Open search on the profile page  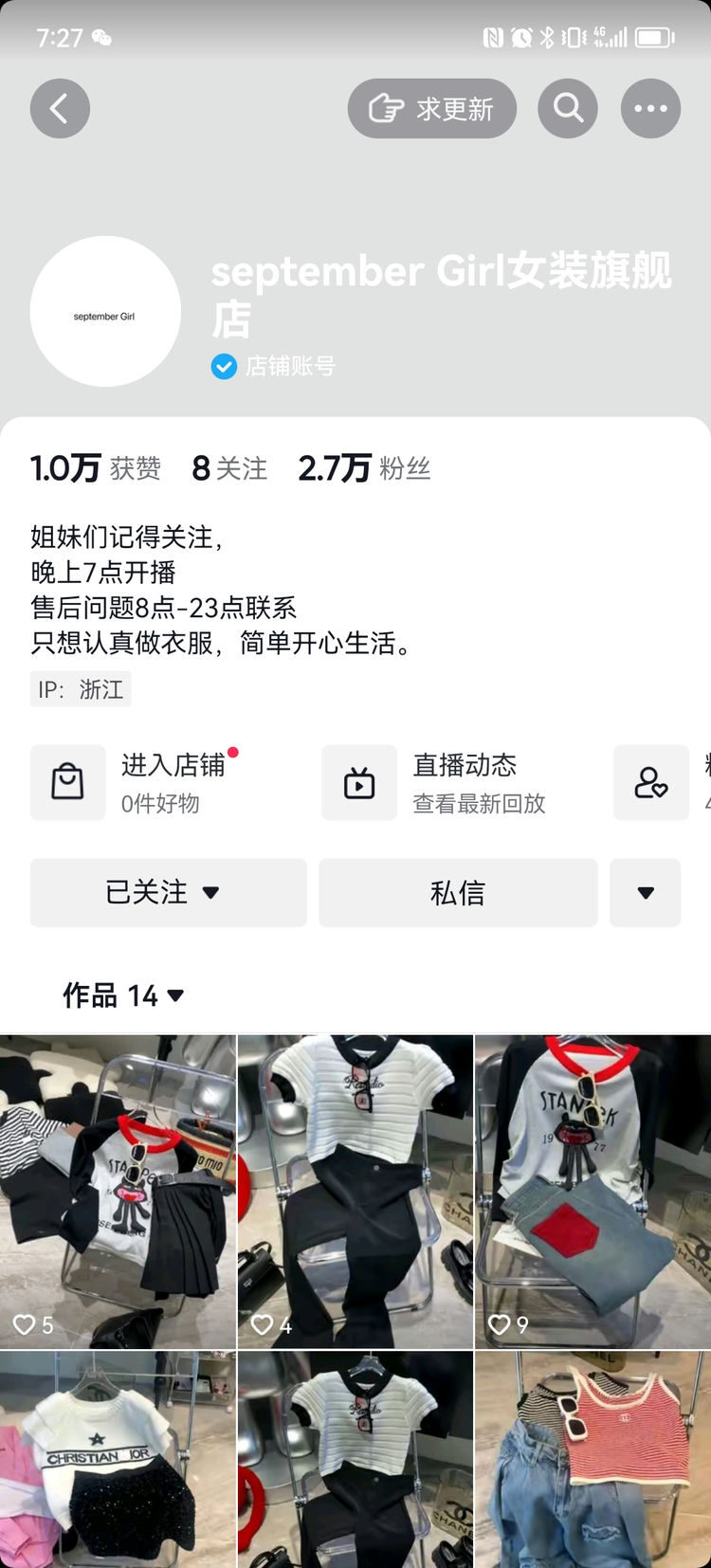click(x=568, y=108)
